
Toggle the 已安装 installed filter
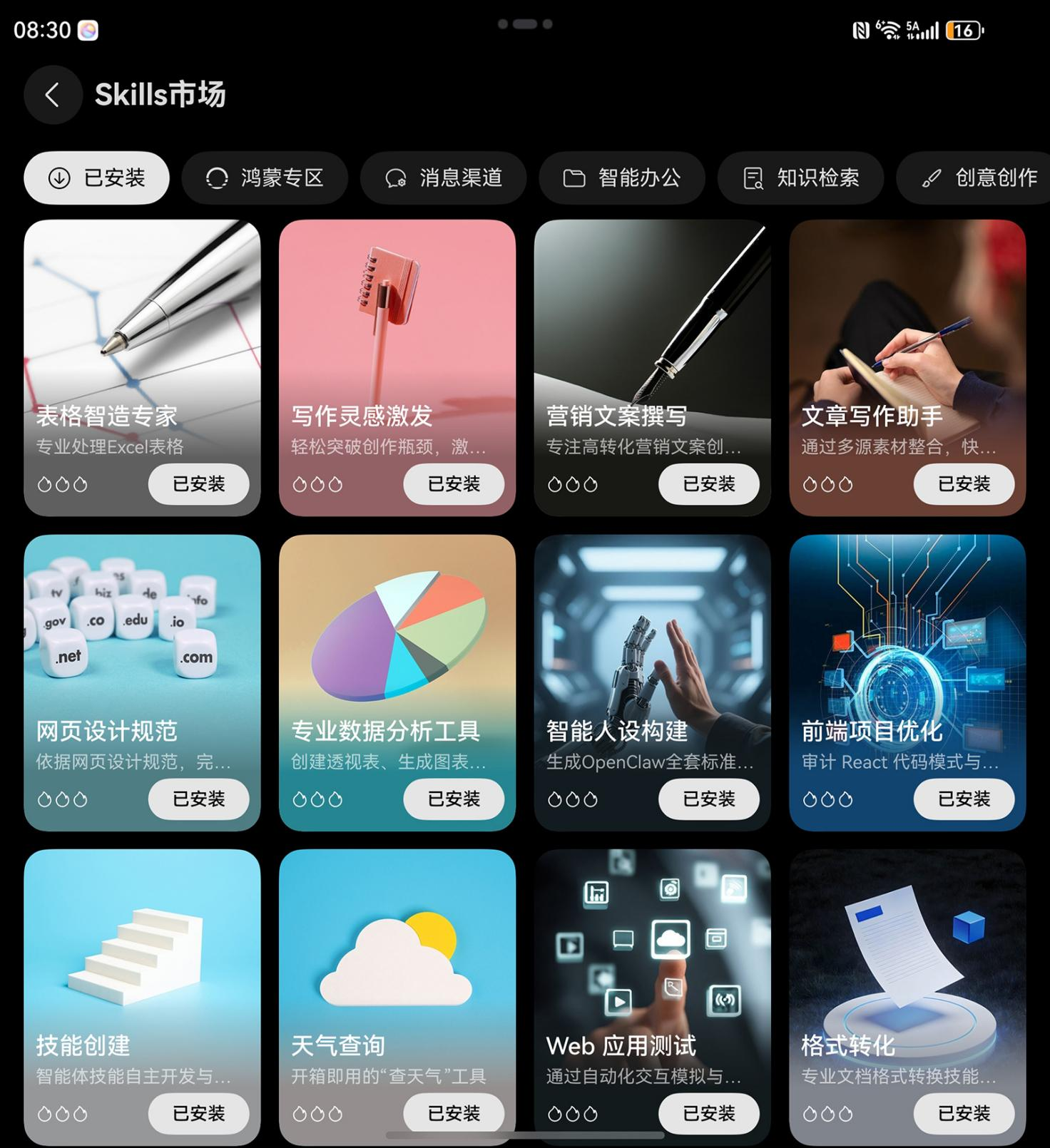(x=96, y=178)
